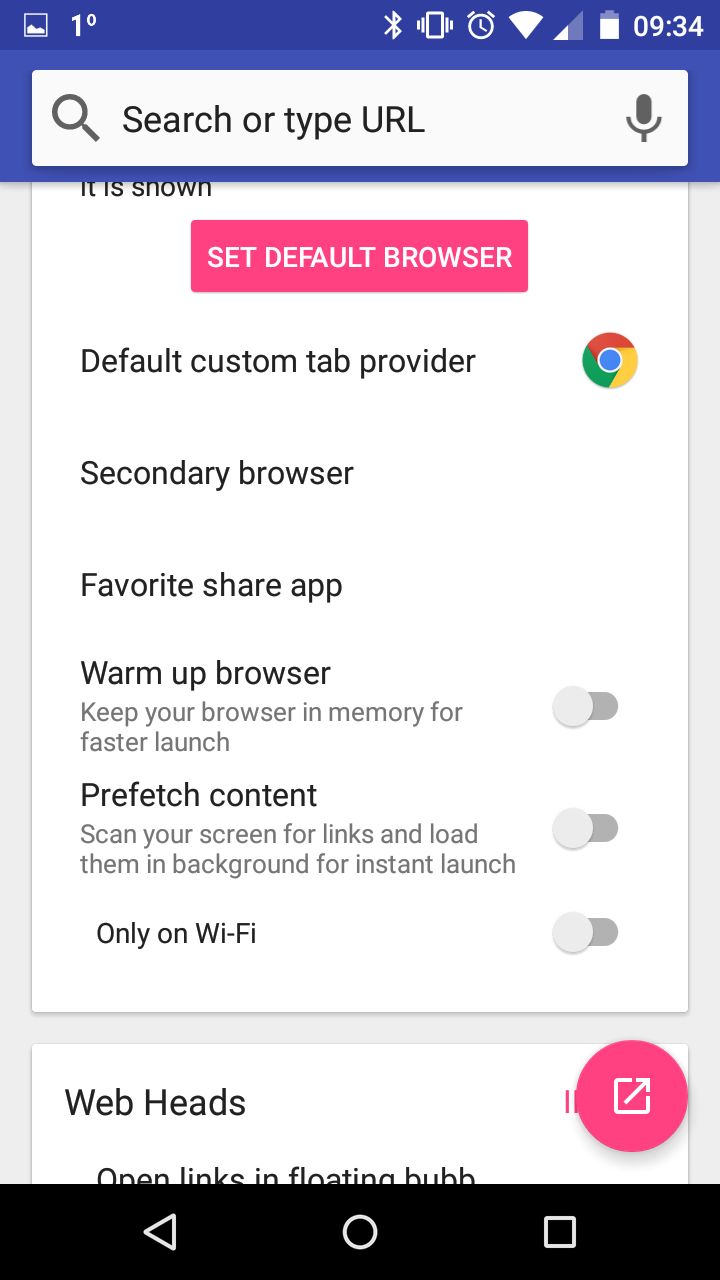The image size is (720, 1280).
Task: Start voice search with the microphone icon
Action: [x=644, y=118]
